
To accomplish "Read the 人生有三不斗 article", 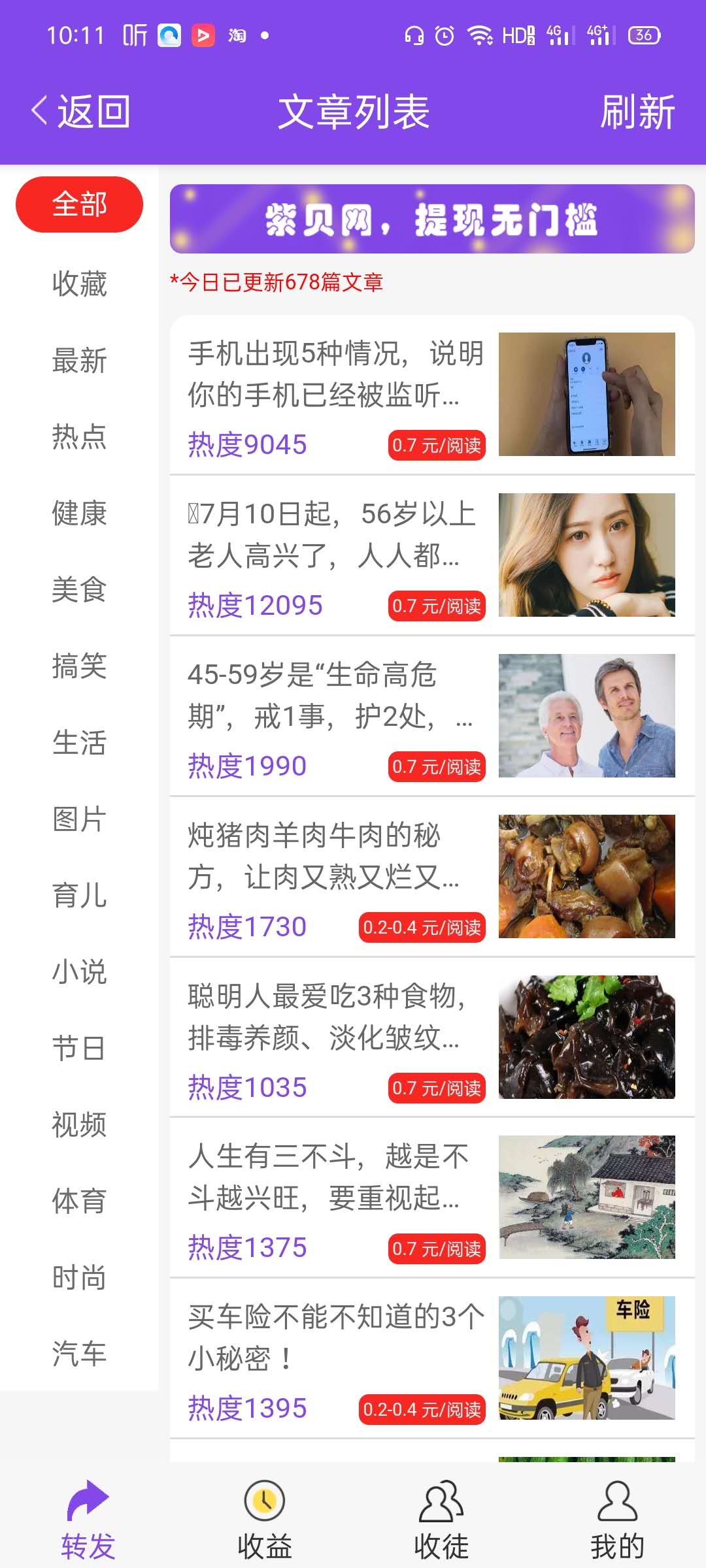I will 336,1177.
